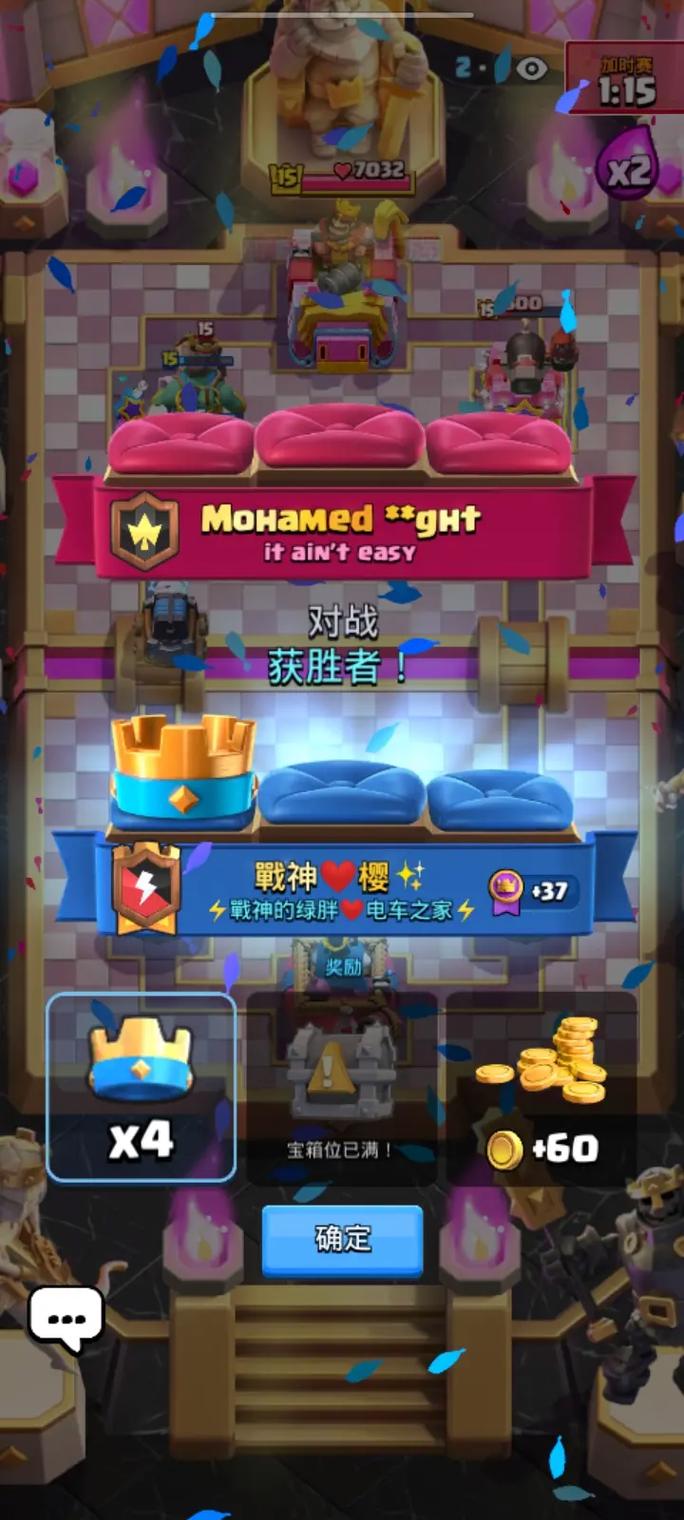Open the 戰神❤櫻 player banner
The width and height of the screenshot is (684, 1520).
342,886
